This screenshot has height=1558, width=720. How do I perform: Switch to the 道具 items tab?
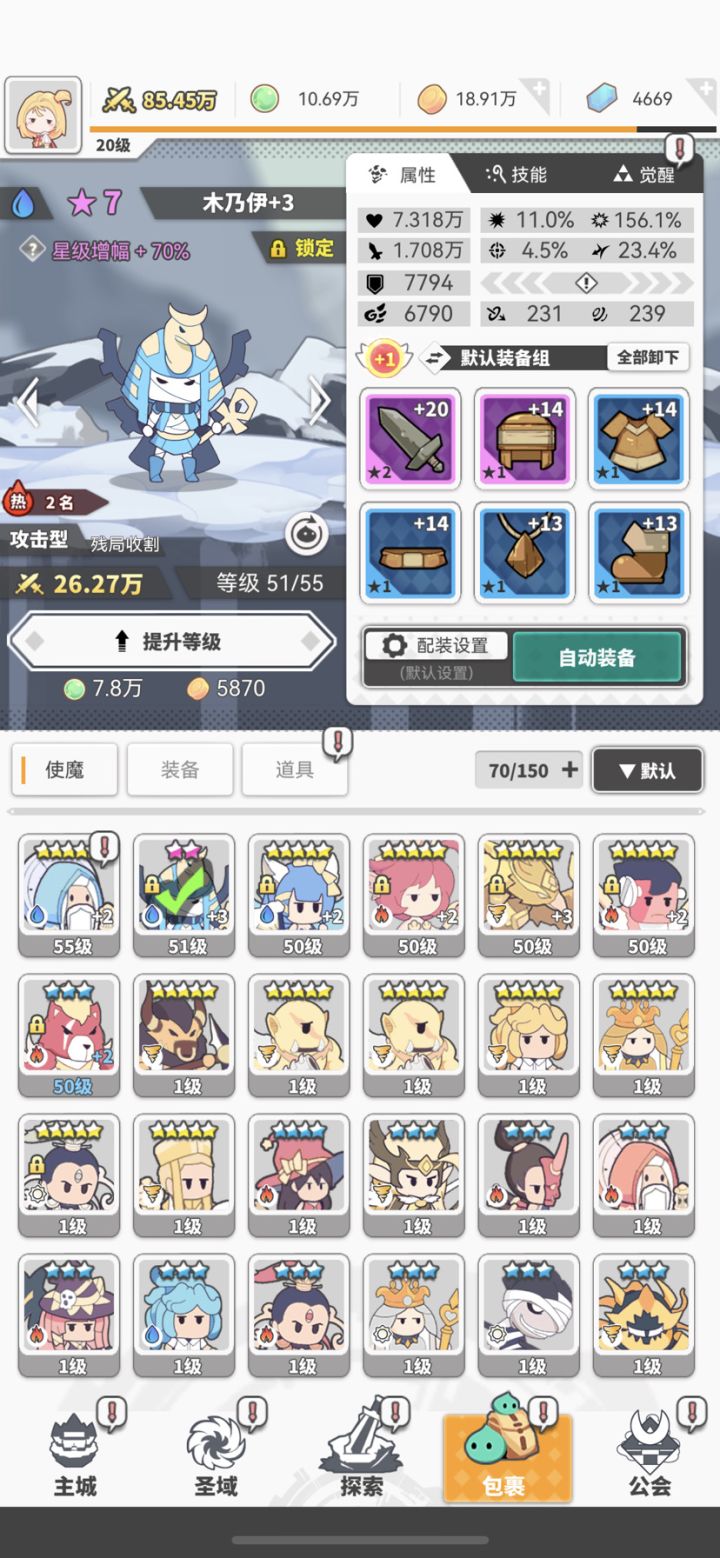click(295, 770)
